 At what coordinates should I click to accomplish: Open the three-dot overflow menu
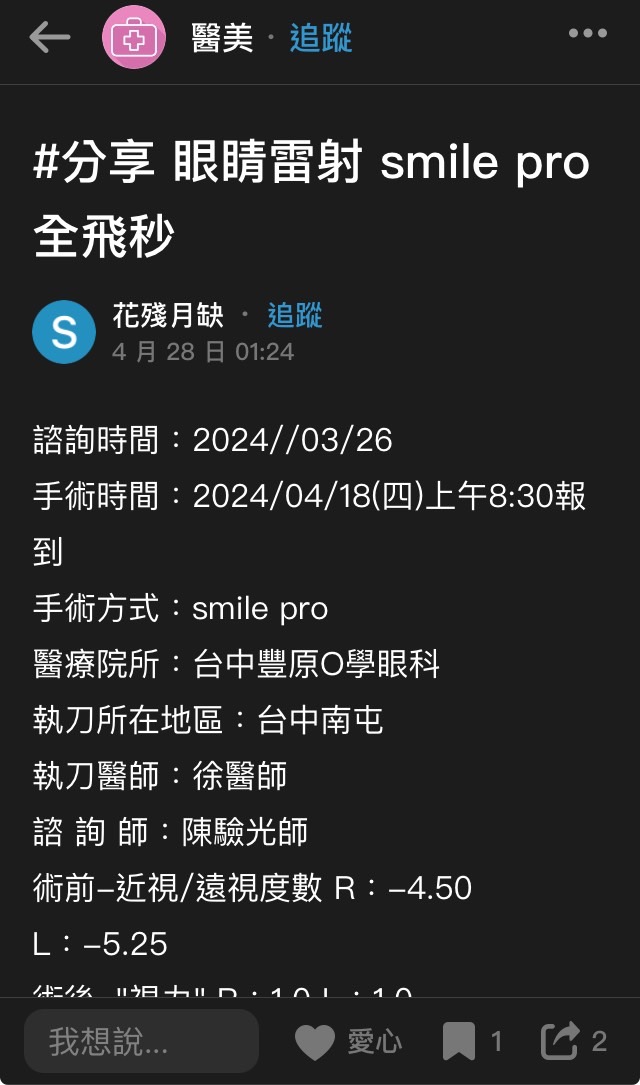pyautogui.click(x=587, y=33)
